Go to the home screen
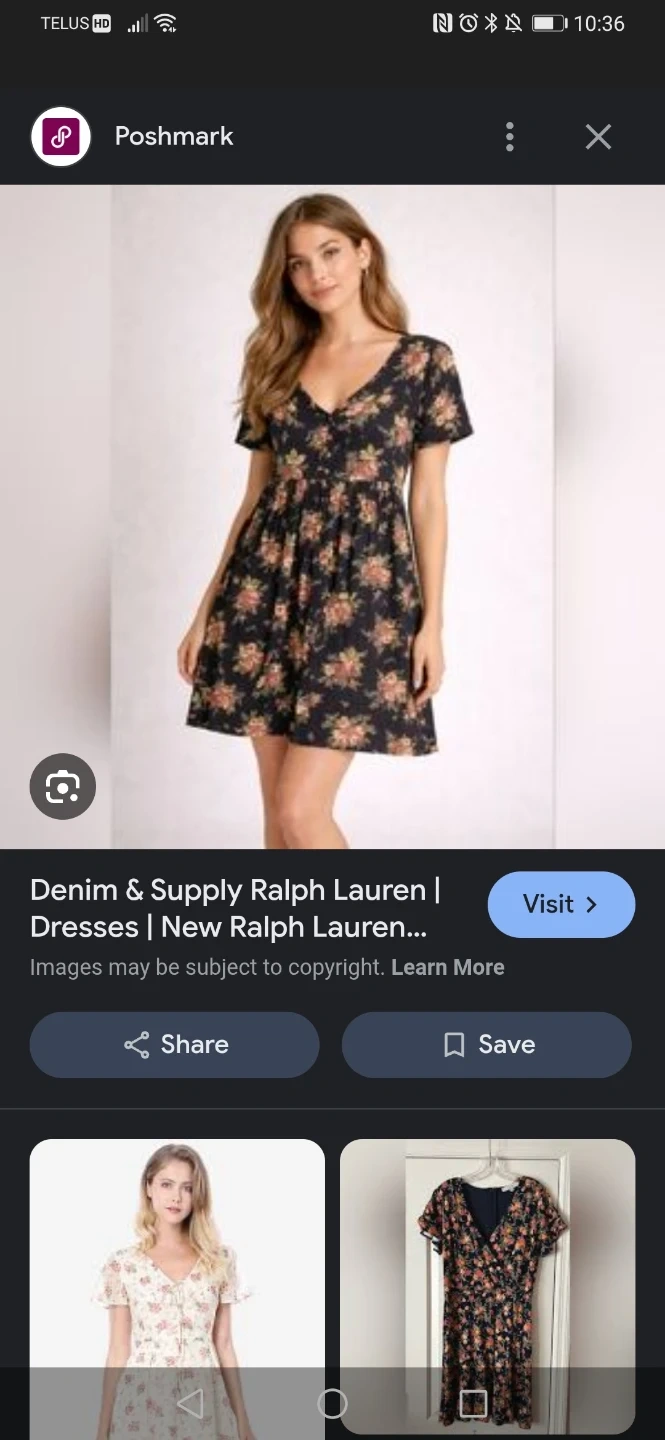 (332, 1404)
